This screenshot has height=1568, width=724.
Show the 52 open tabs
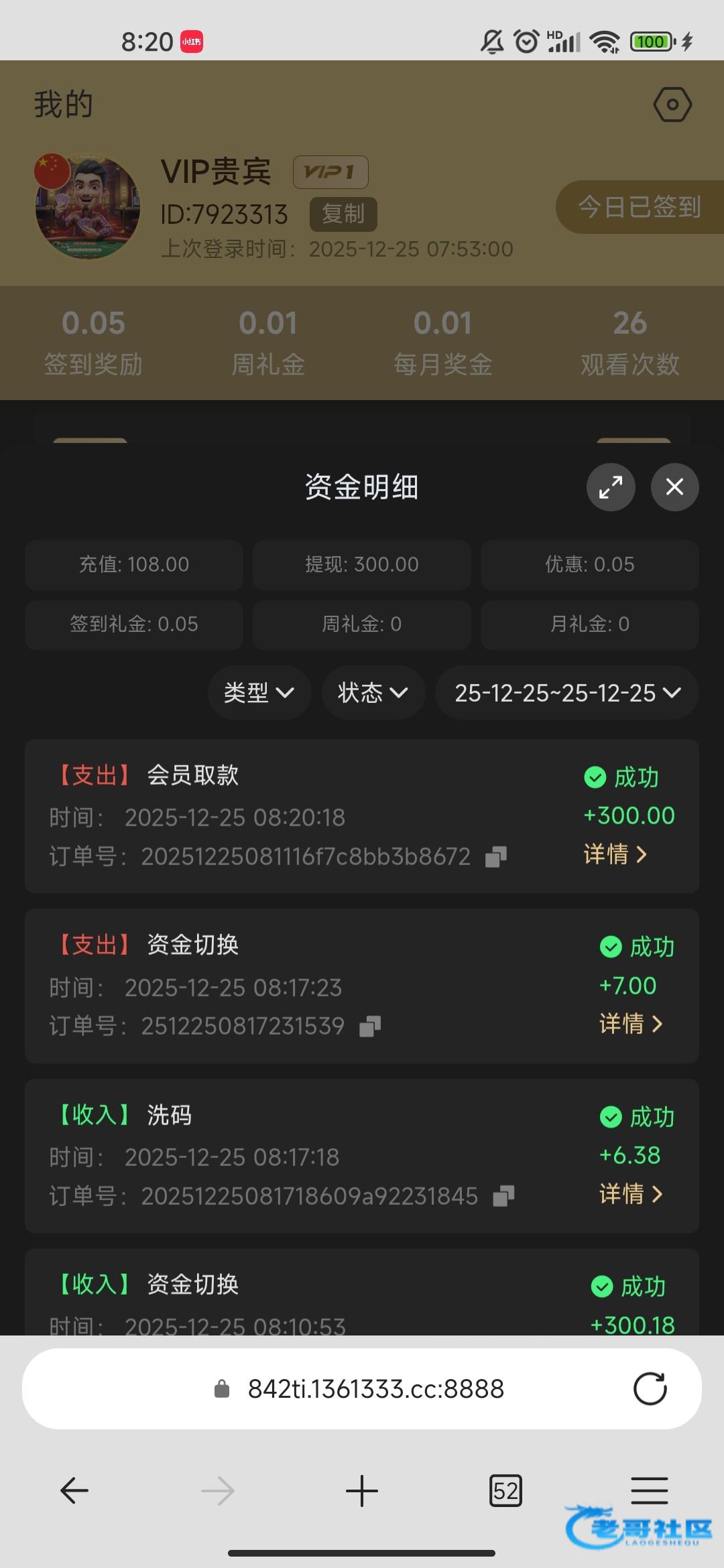tap(505, 1491)
